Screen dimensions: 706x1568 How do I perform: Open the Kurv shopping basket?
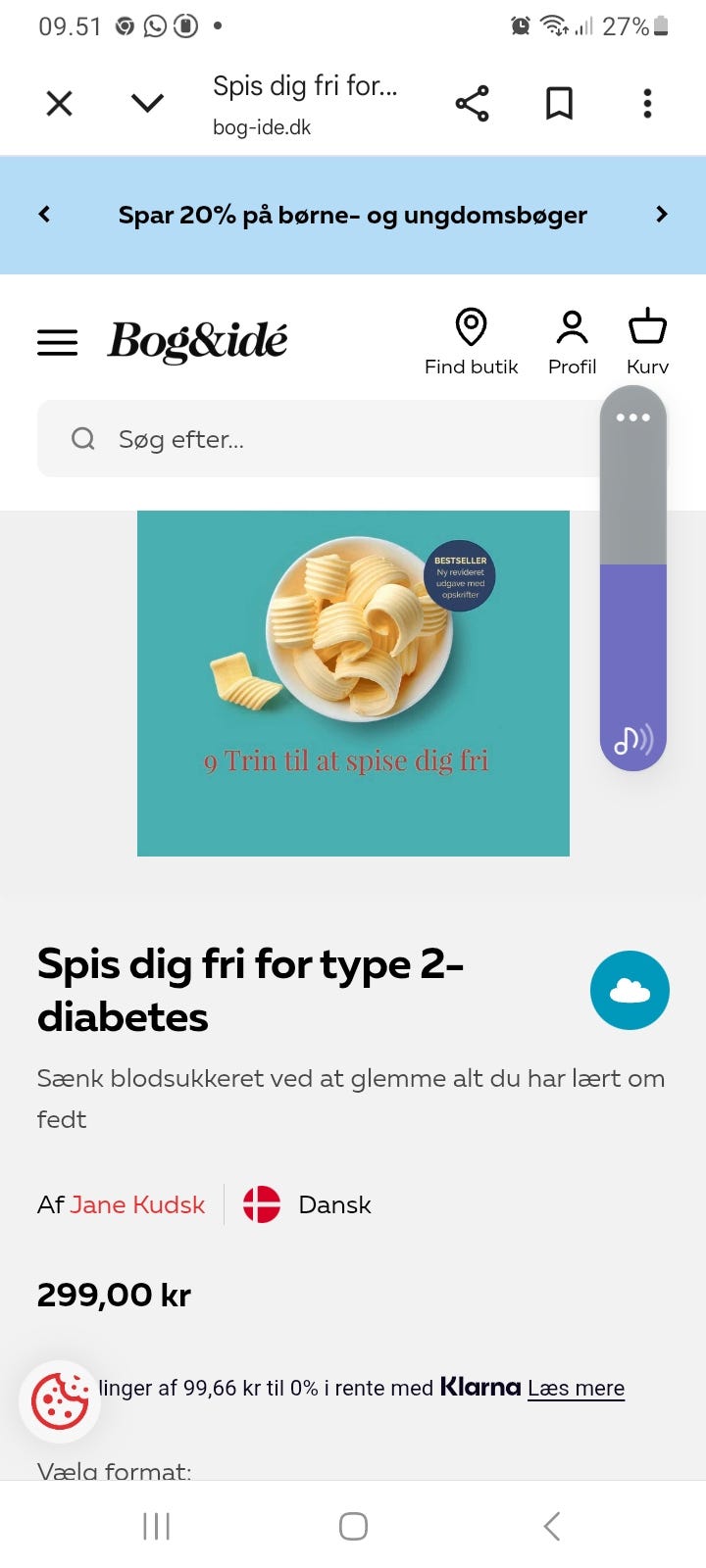tap(647, 342)
